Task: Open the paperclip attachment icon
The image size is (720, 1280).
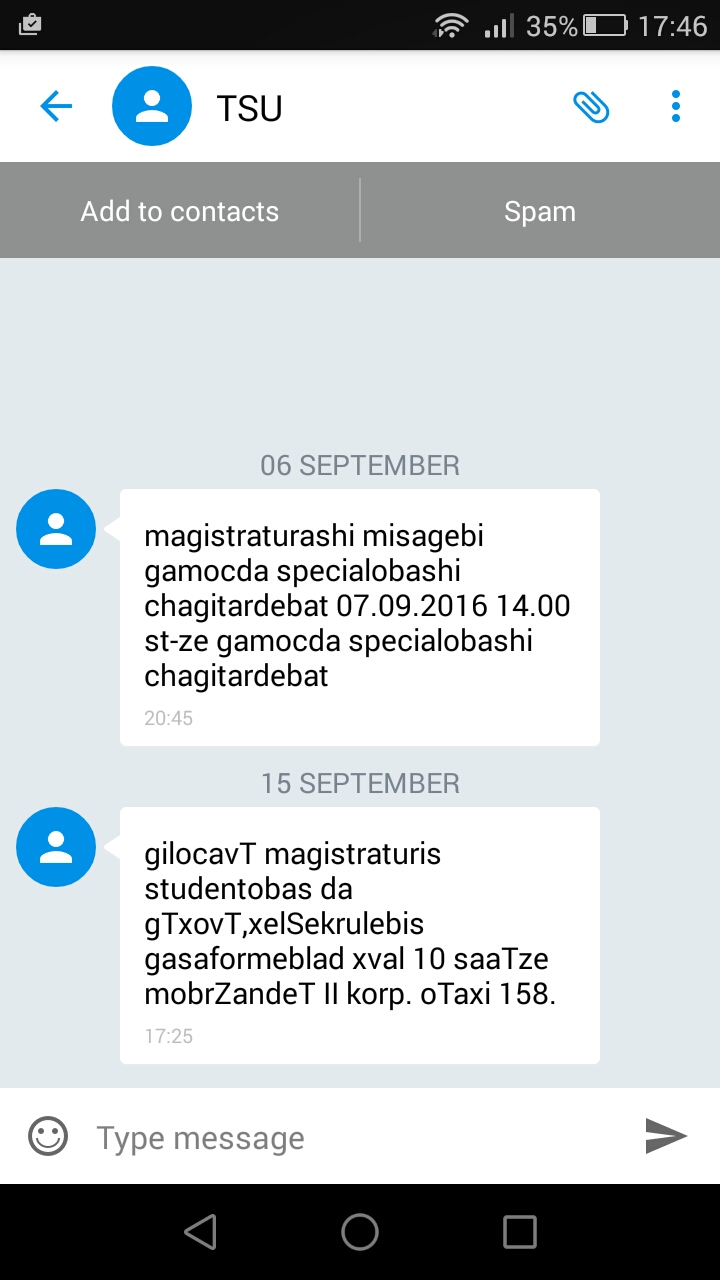Action: [x=591, y=106]
